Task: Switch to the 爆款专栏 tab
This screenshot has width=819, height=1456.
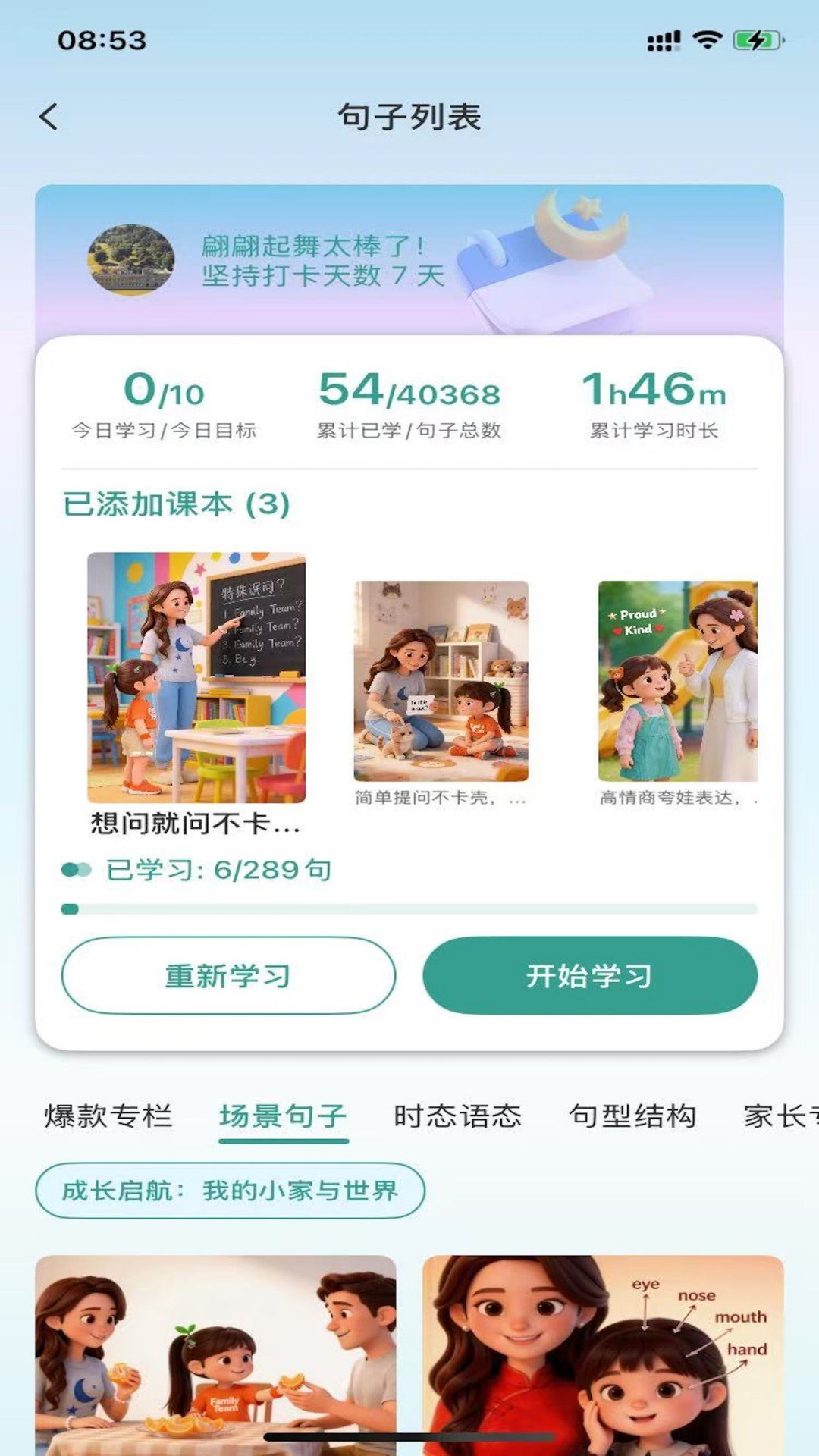Action: click(x=108, y=1116)
